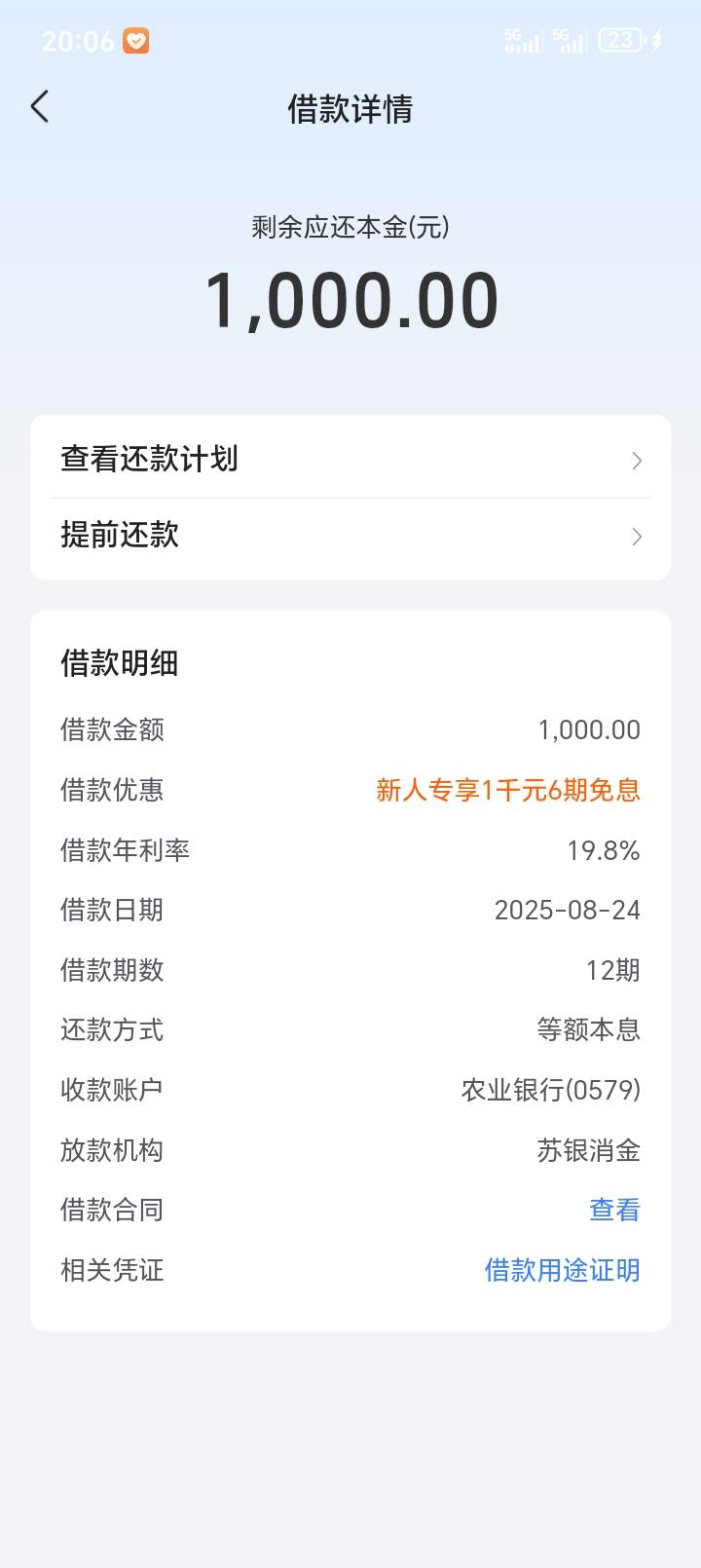Open 提前还款 early repayment
Image resolution: width=701 pixels, height=1568 pixels.
click(x=350, y=536)
